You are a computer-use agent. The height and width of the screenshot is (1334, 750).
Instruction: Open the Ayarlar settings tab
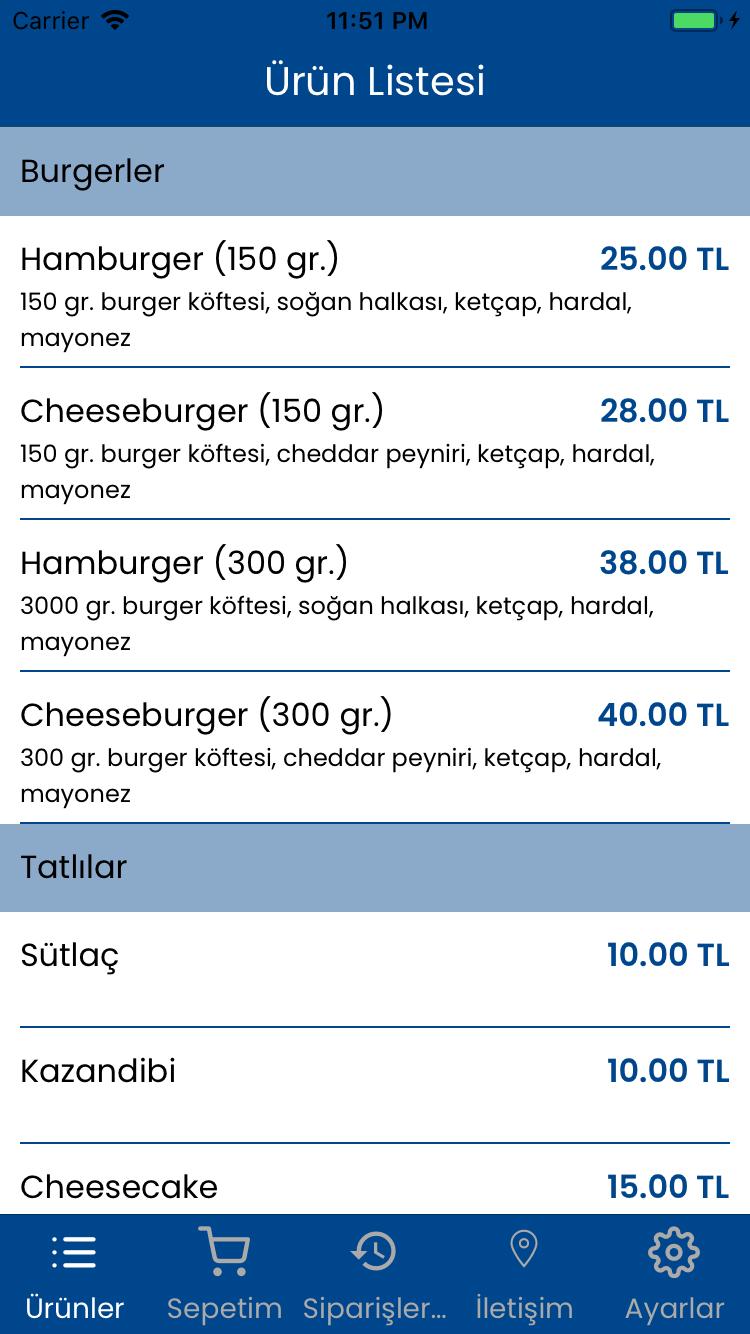click(675, 1275)
